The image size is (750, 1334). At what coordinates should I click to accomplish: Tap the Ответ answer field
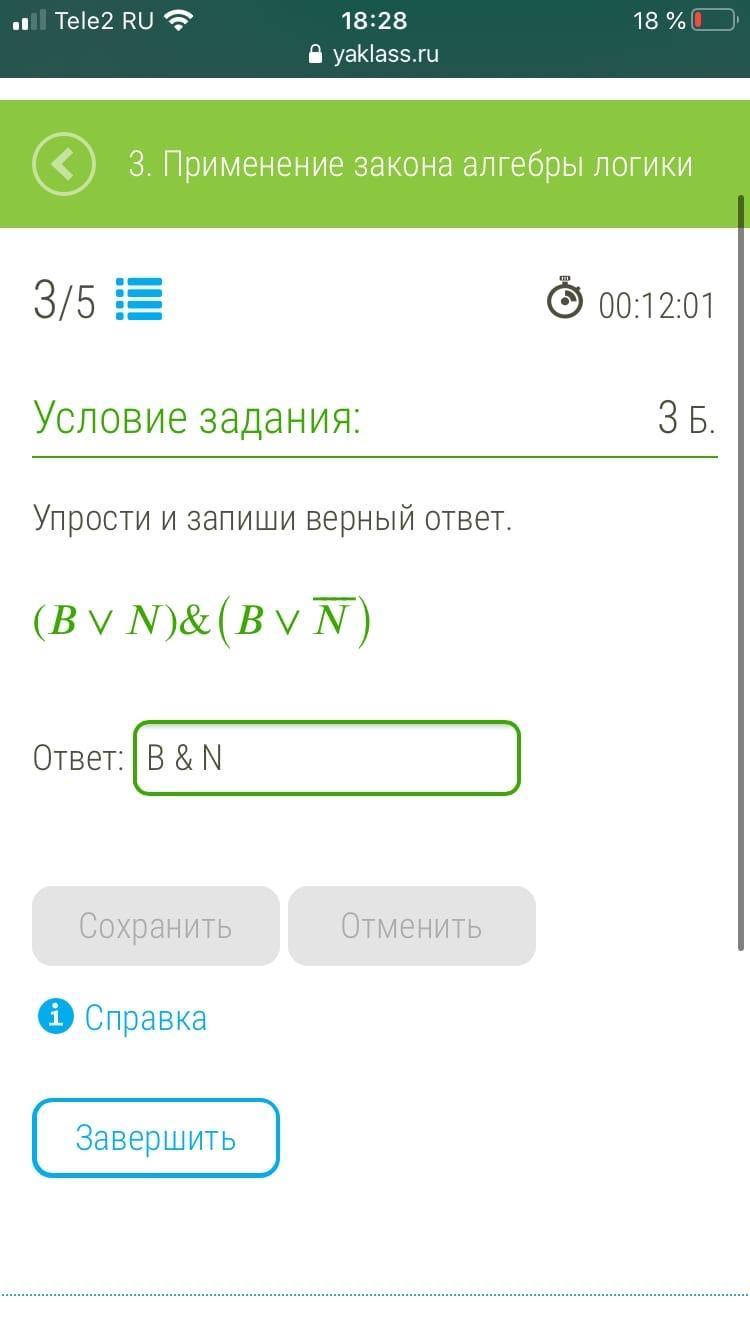click(x=327, y=758)
